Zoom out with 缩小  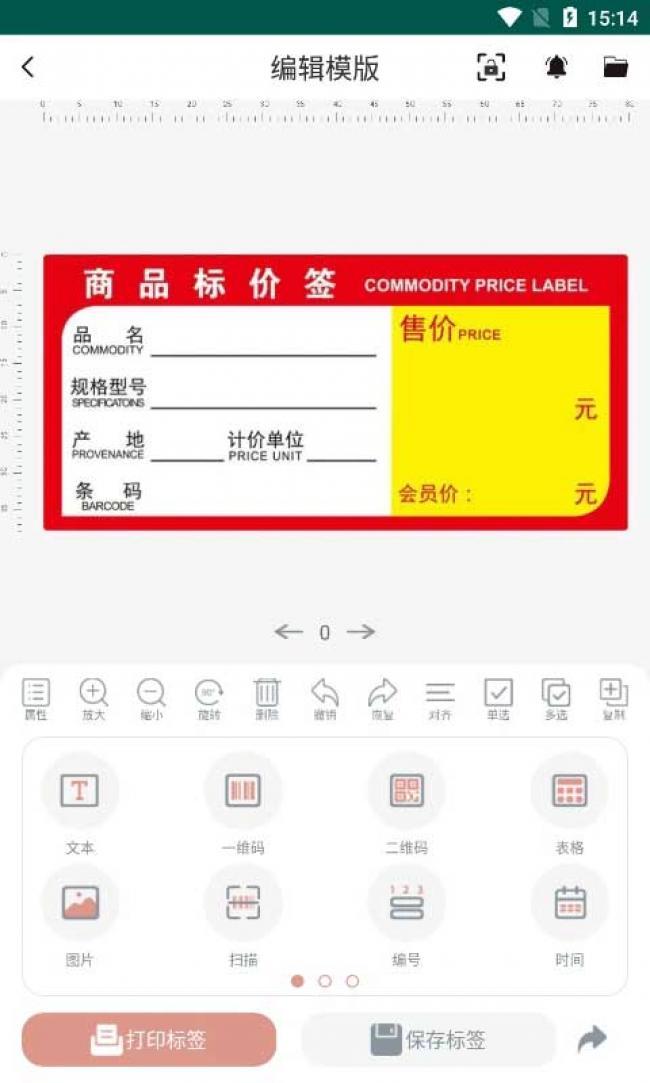point(151,698)
